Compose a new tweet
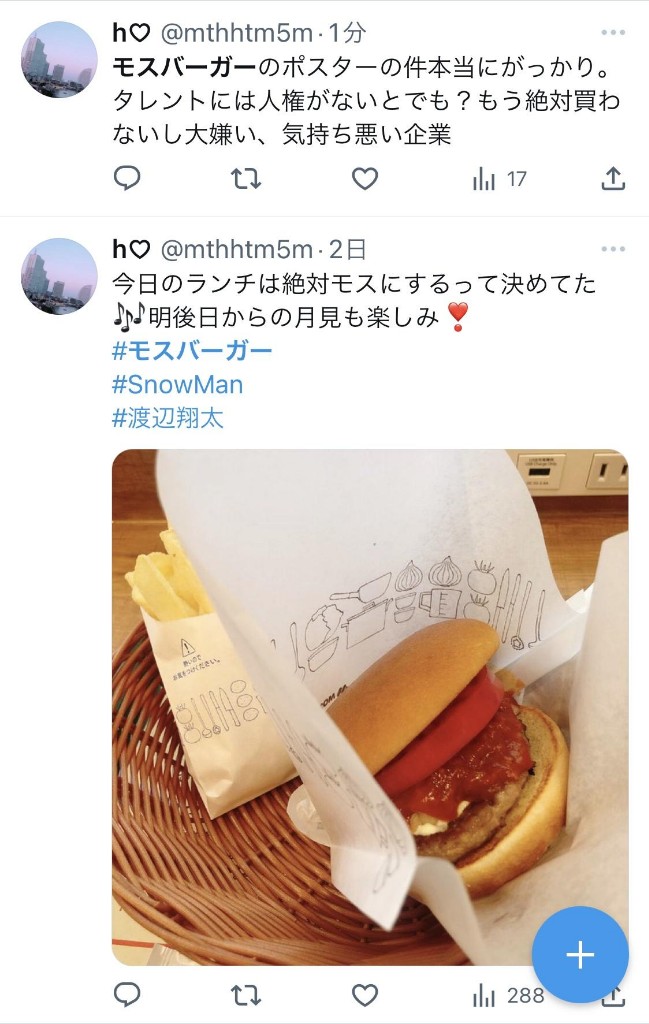 pyautogui.click(x=580, y=955)
